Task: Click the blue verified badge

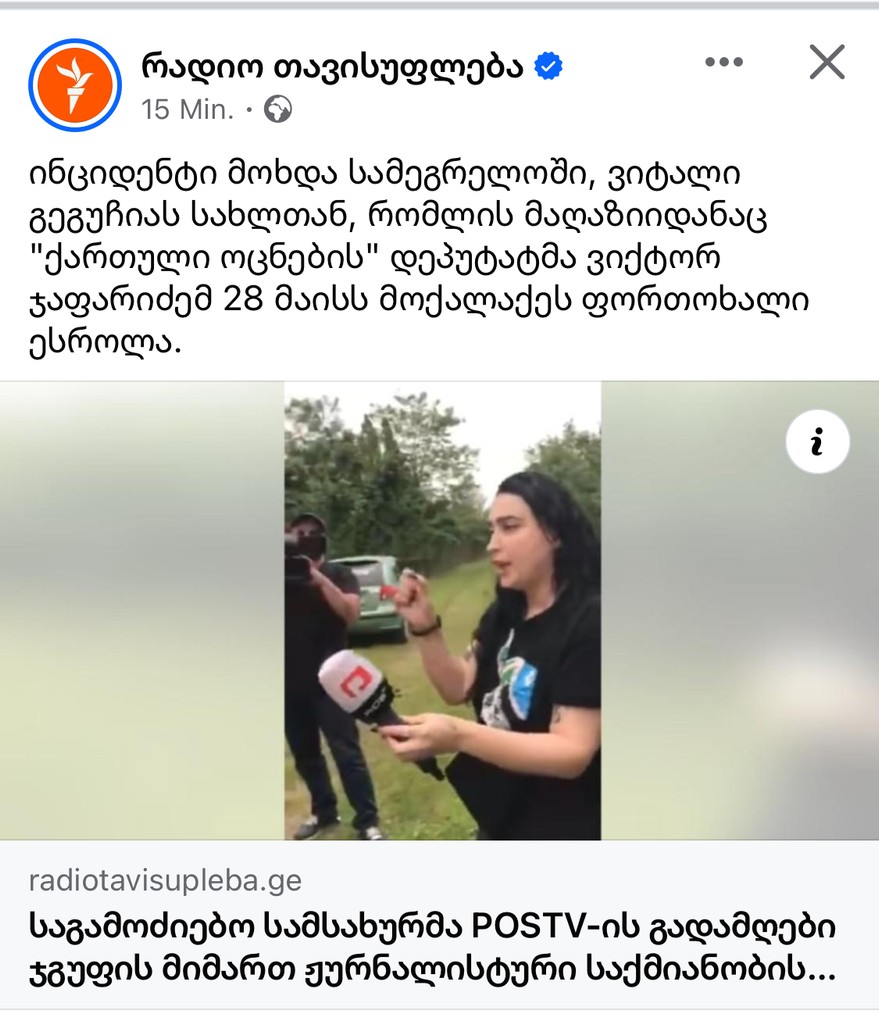Action: (546, 63)
